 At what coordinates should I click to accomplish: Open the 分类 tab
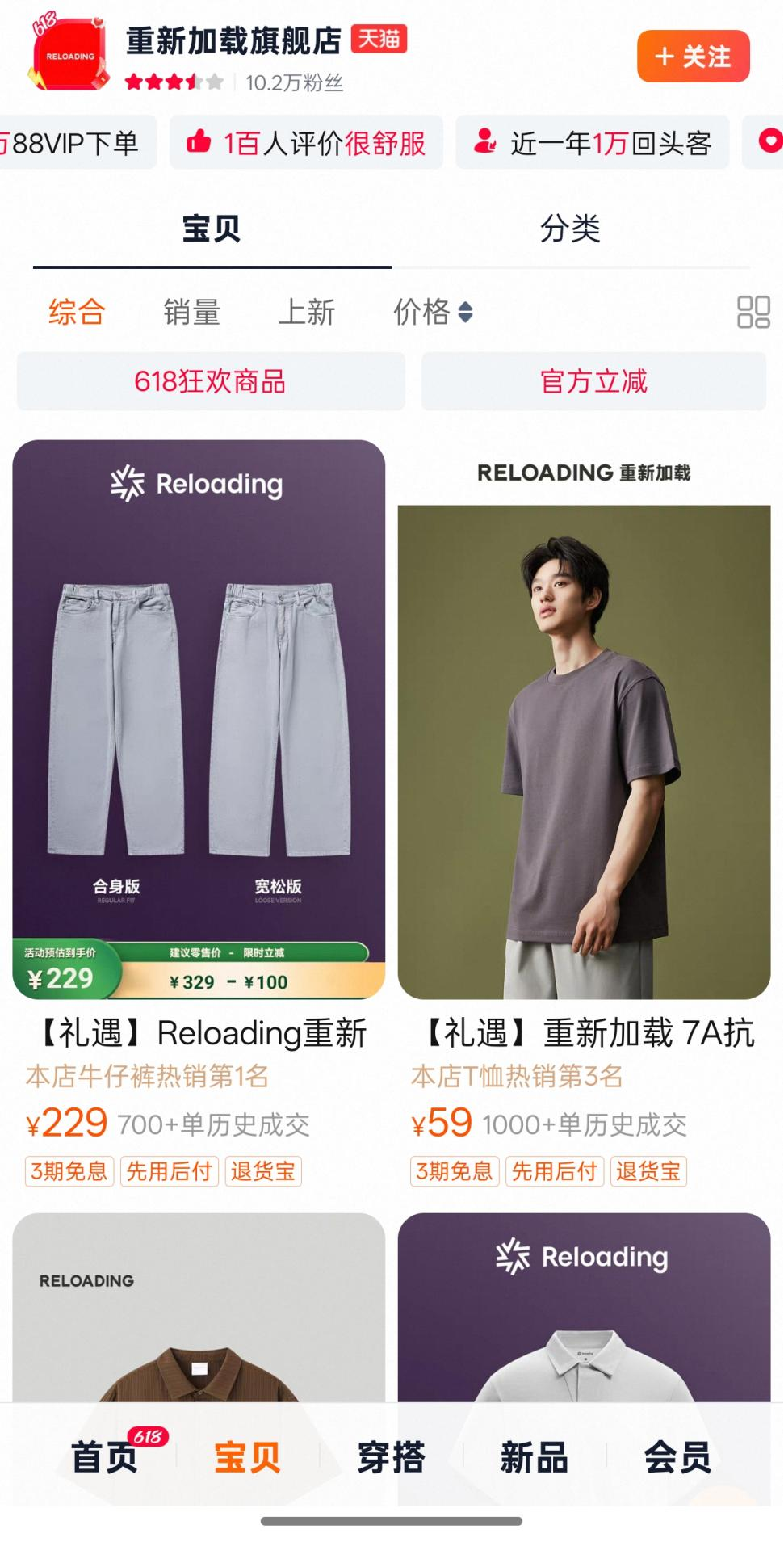point(570,229)
